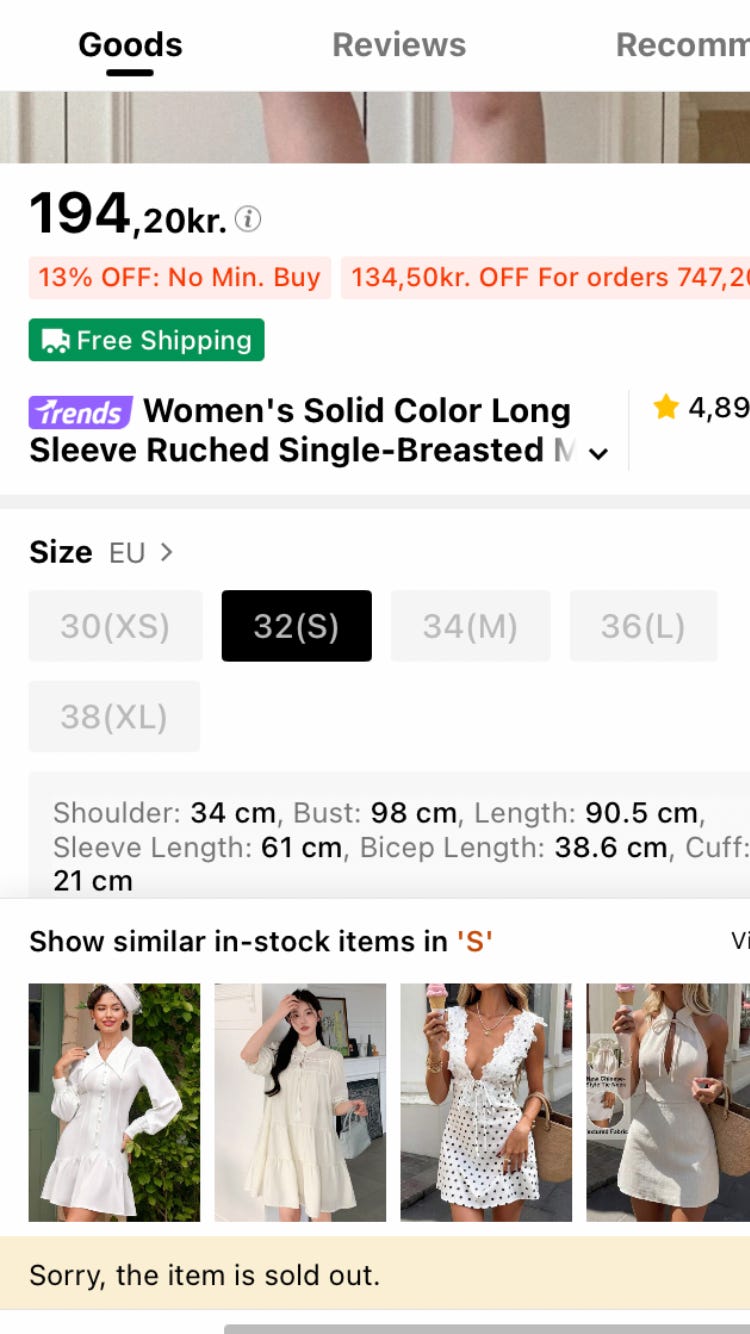750x1334 pixels.
Task: Open the polka dot ruffle dress
Action: pyautogui.click(x=486, y=1102)
